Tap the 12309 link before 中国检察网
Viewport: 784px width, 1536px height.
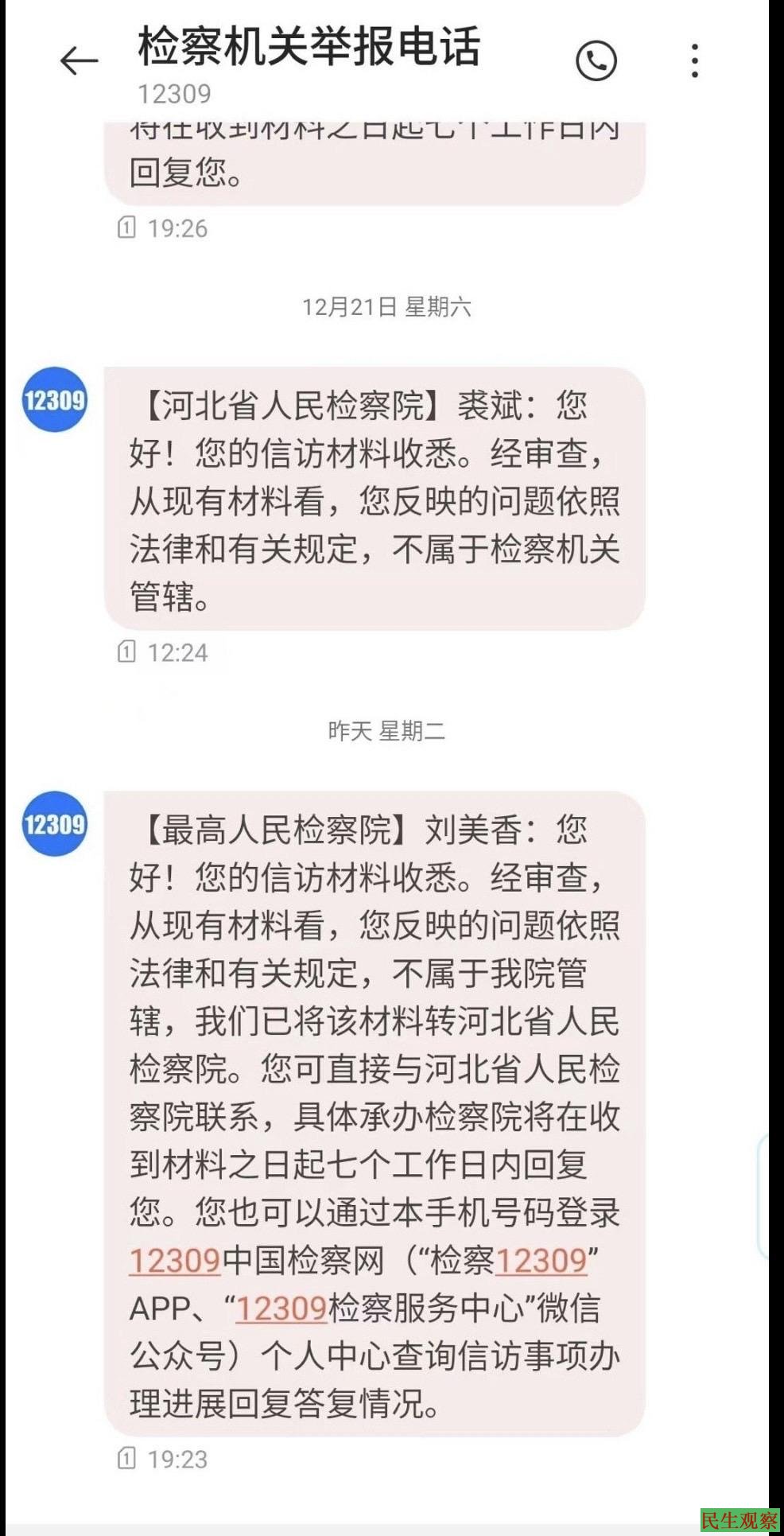[x=174, y=1261]
